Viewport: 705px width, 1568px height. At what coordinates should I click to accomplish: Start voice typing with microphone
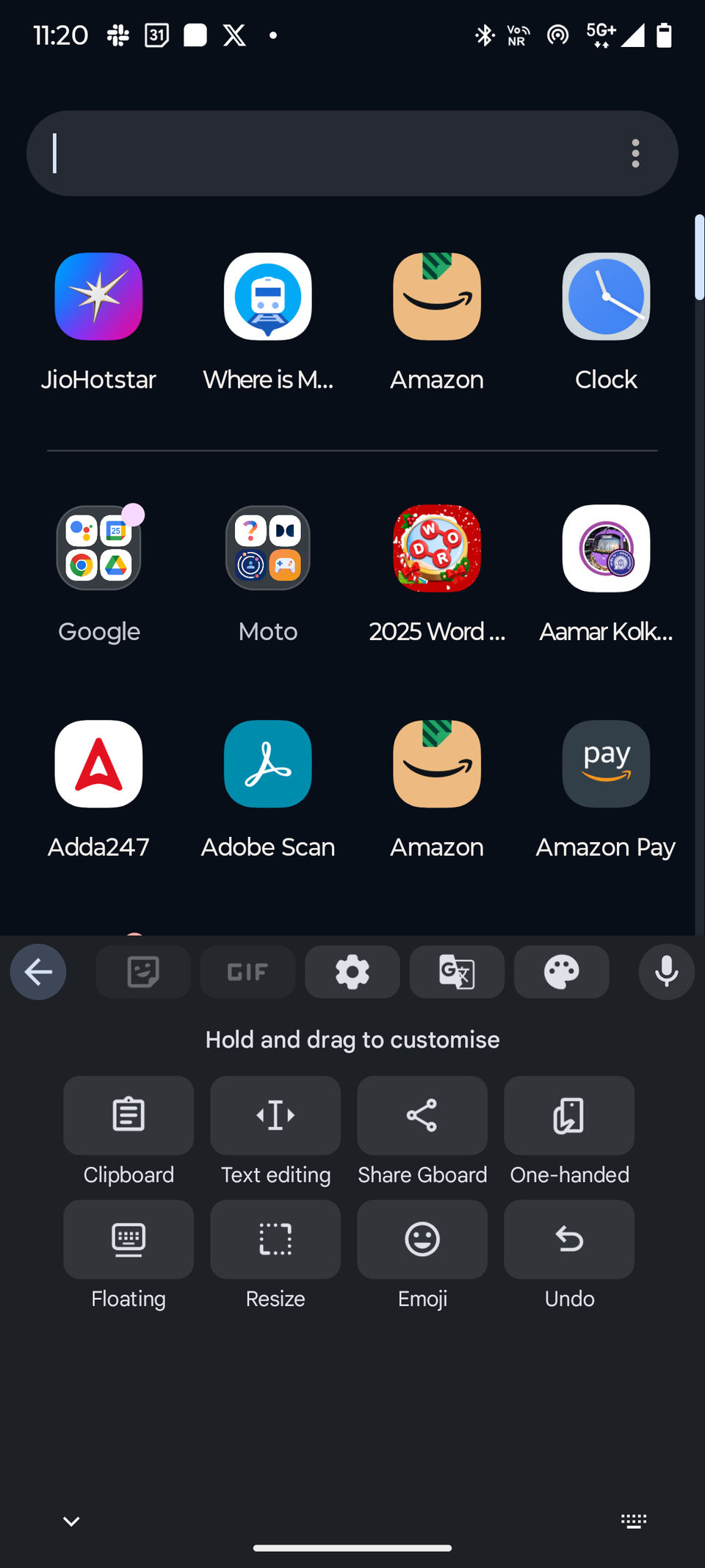(665, 971)
